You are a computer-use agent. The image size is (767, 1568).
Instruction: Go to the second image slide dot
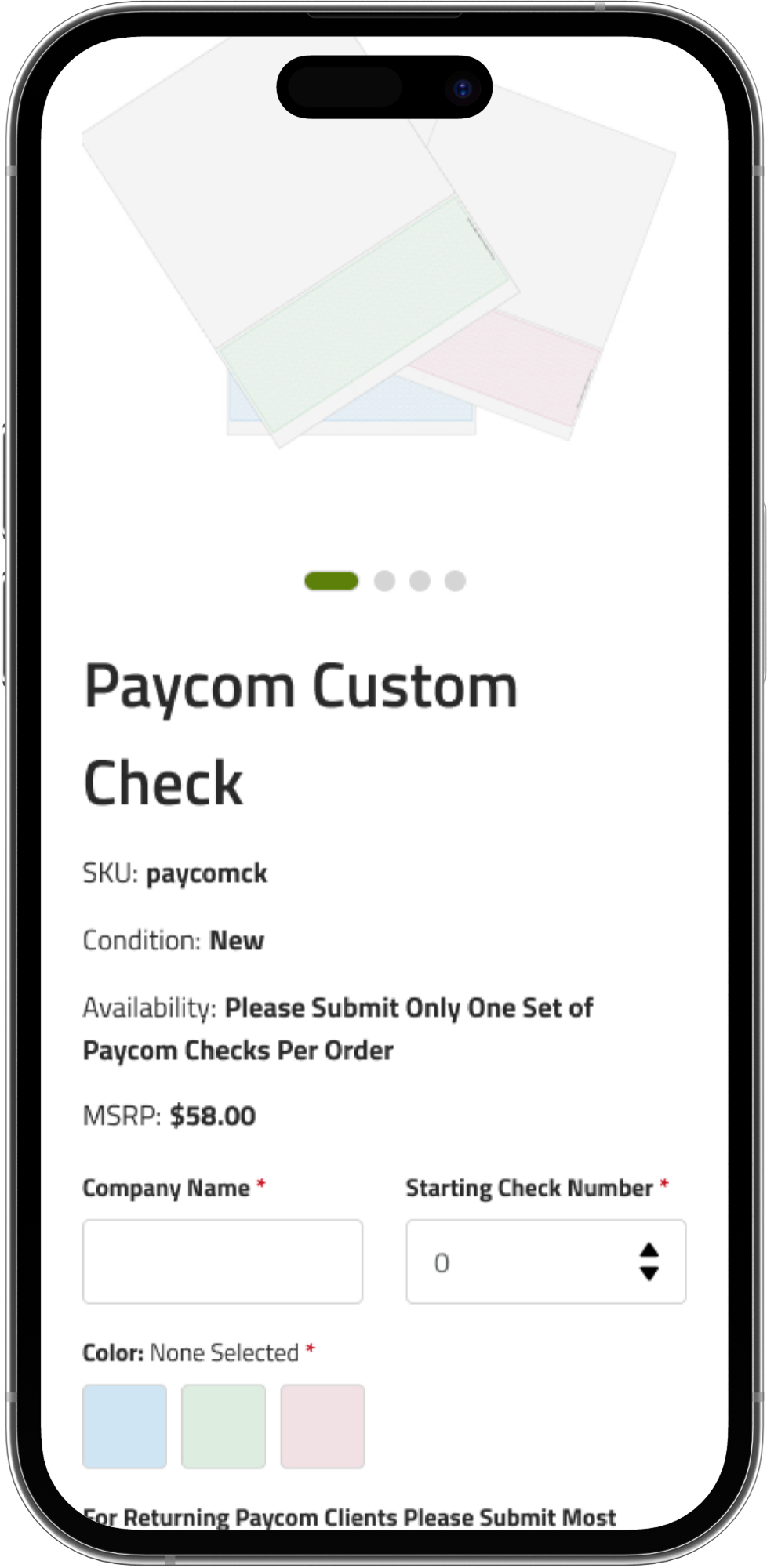[384, 581]
